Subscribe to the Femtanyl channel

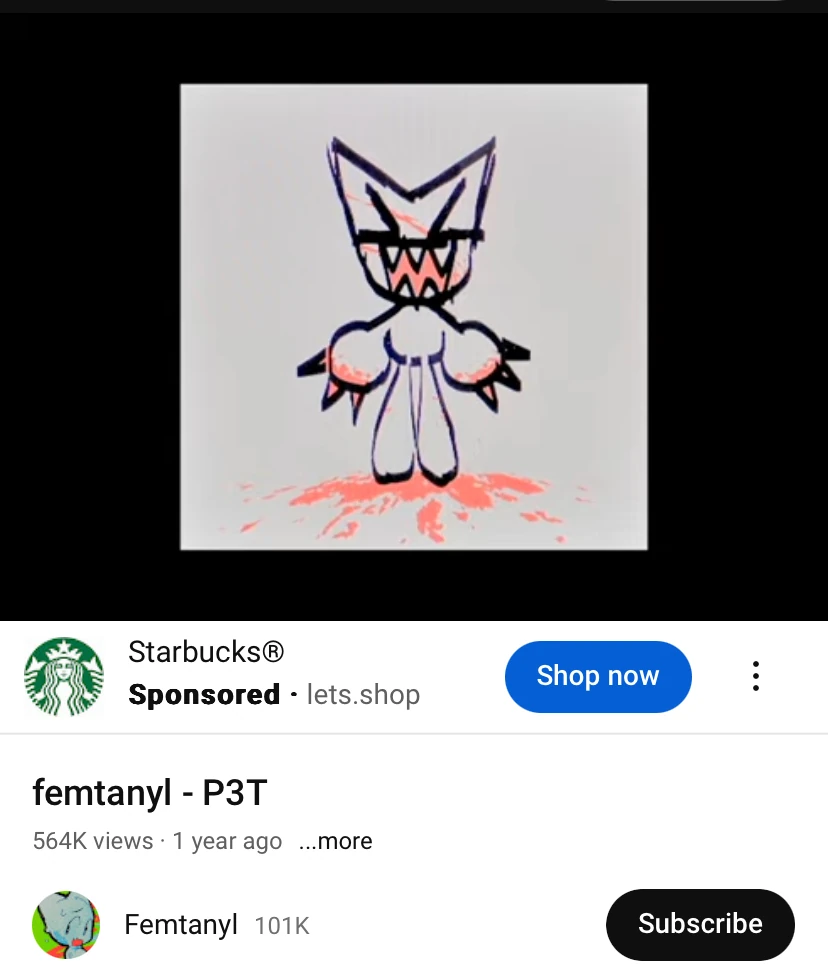[x=699, y=923]
